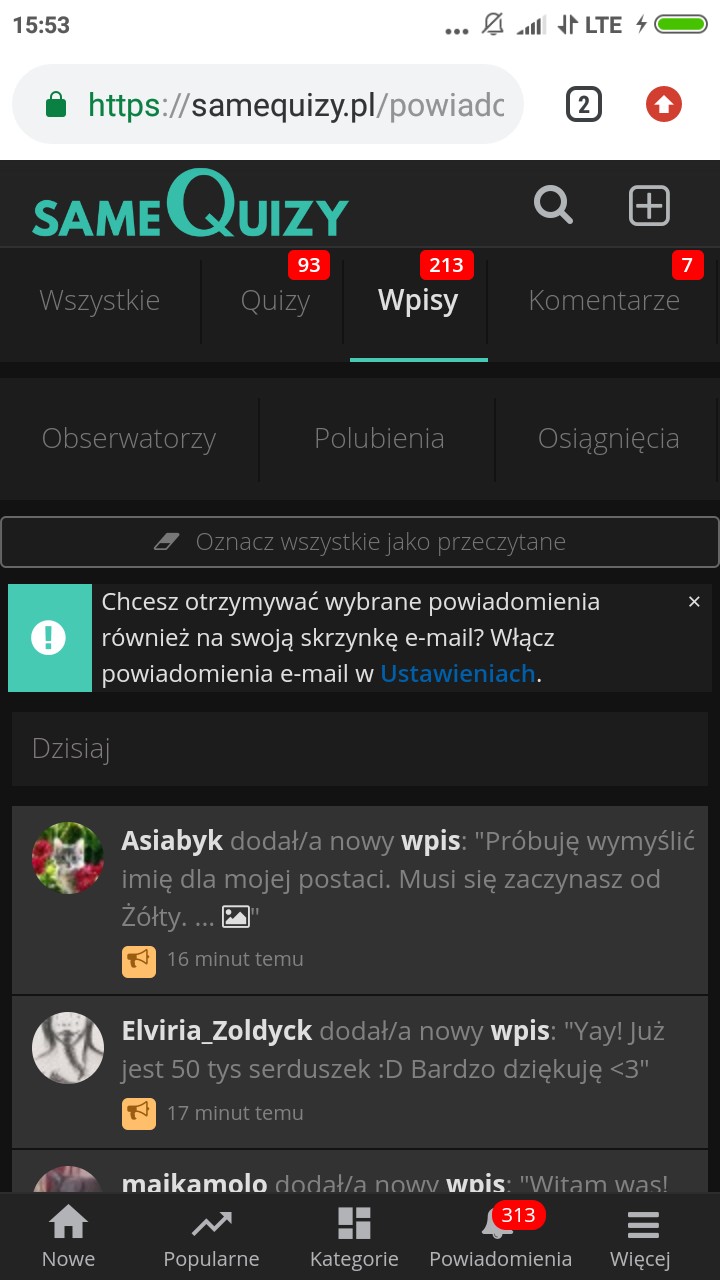Switch to the Wszystkie tab
This screenshot has width=720, height=1280.
pyautogui.click(x=99, y=300)
